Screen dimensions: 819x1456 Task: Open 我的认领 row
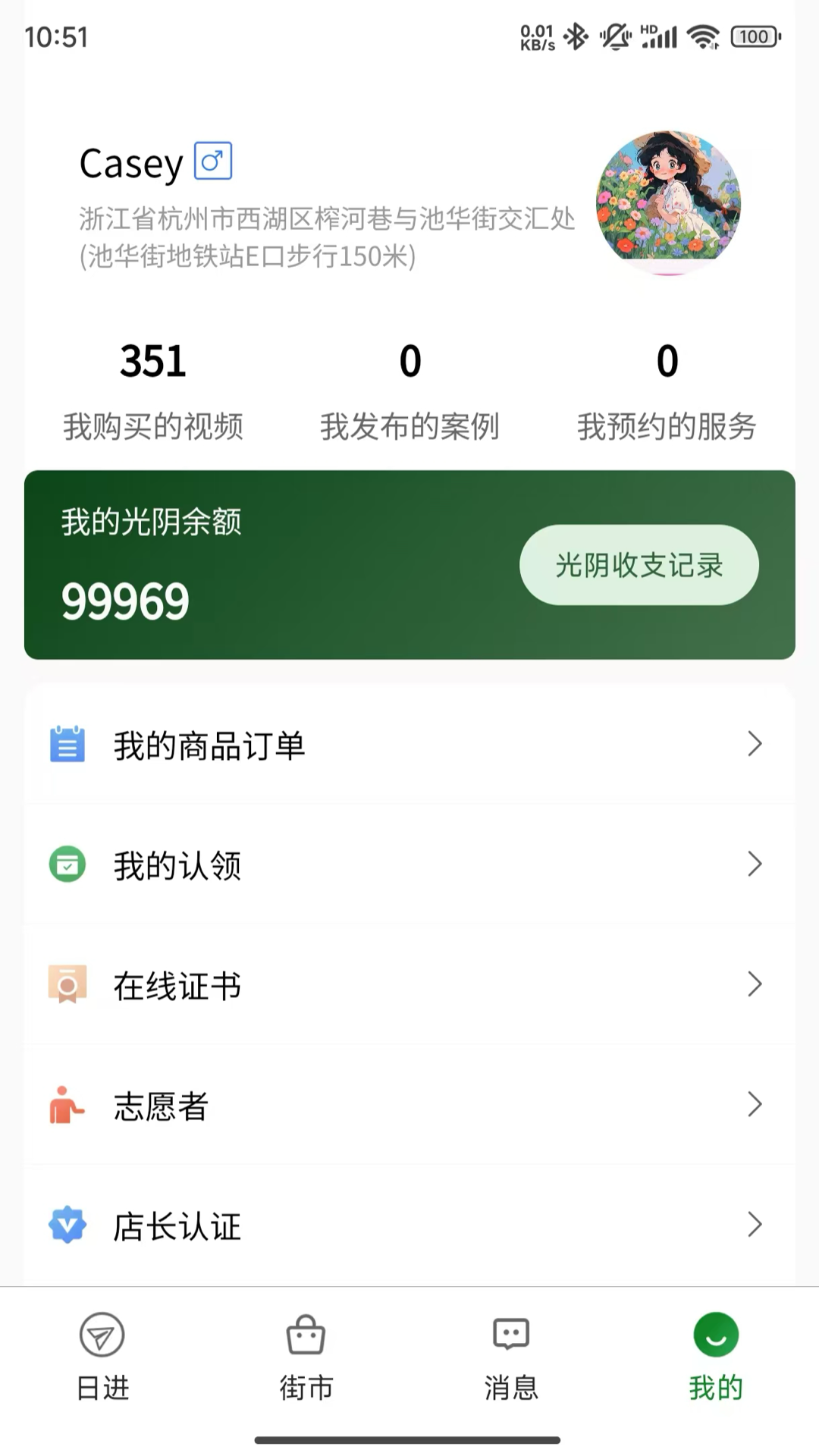[409, 864]
